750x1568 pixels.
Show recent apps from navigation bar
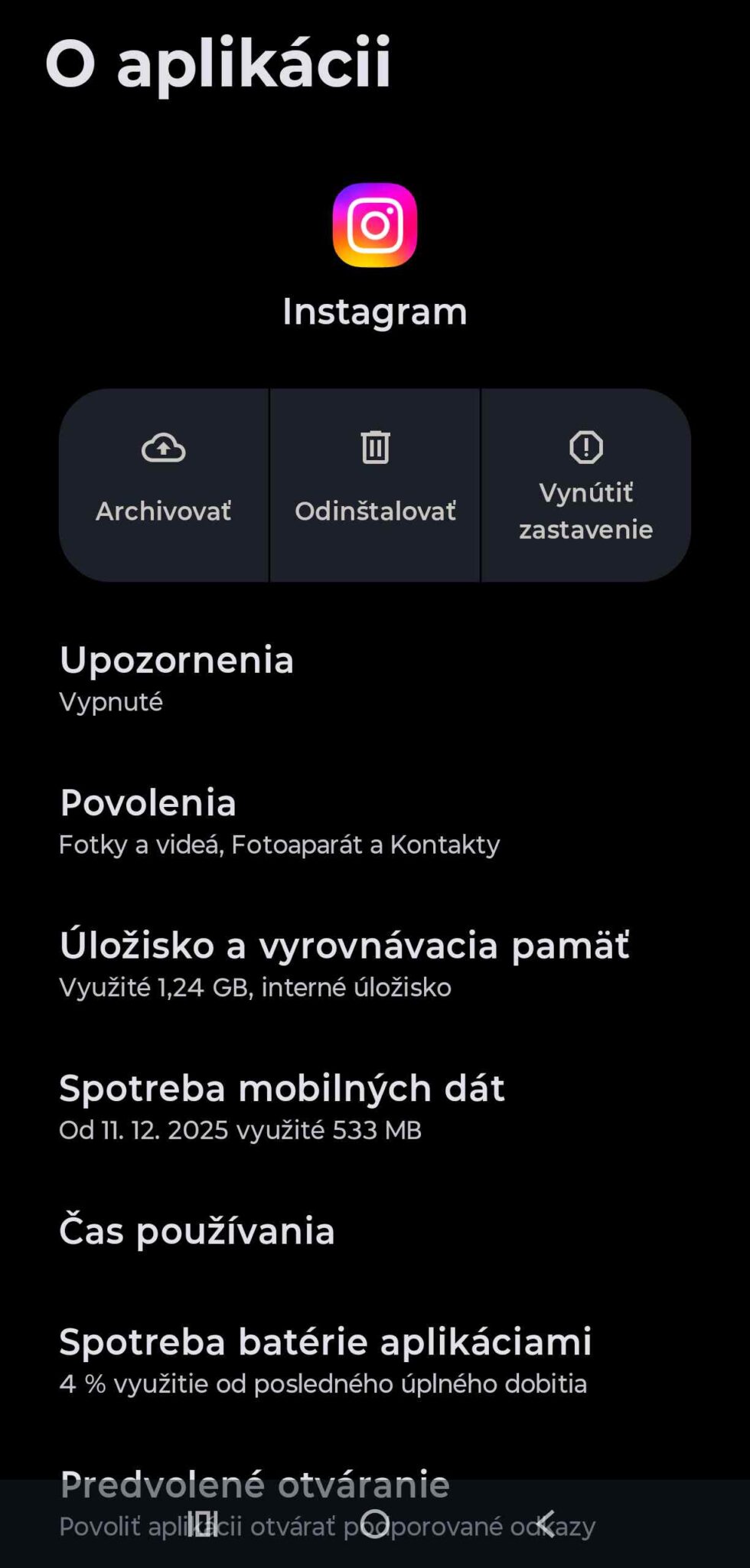click(204, 1524)
